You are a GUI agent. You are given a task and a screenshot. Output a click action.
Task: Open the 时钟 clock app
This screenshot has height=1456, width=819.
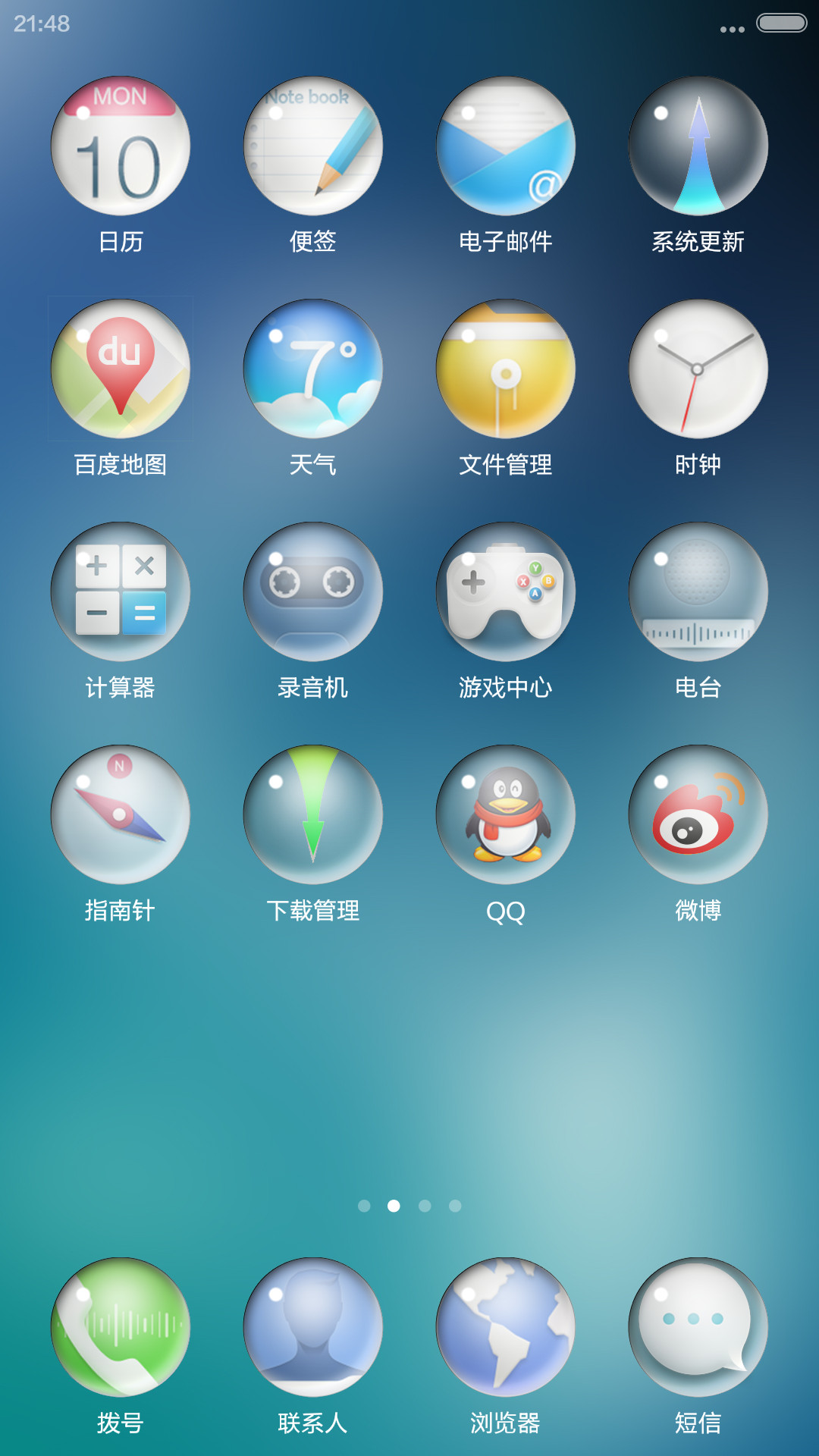(698, 369)
